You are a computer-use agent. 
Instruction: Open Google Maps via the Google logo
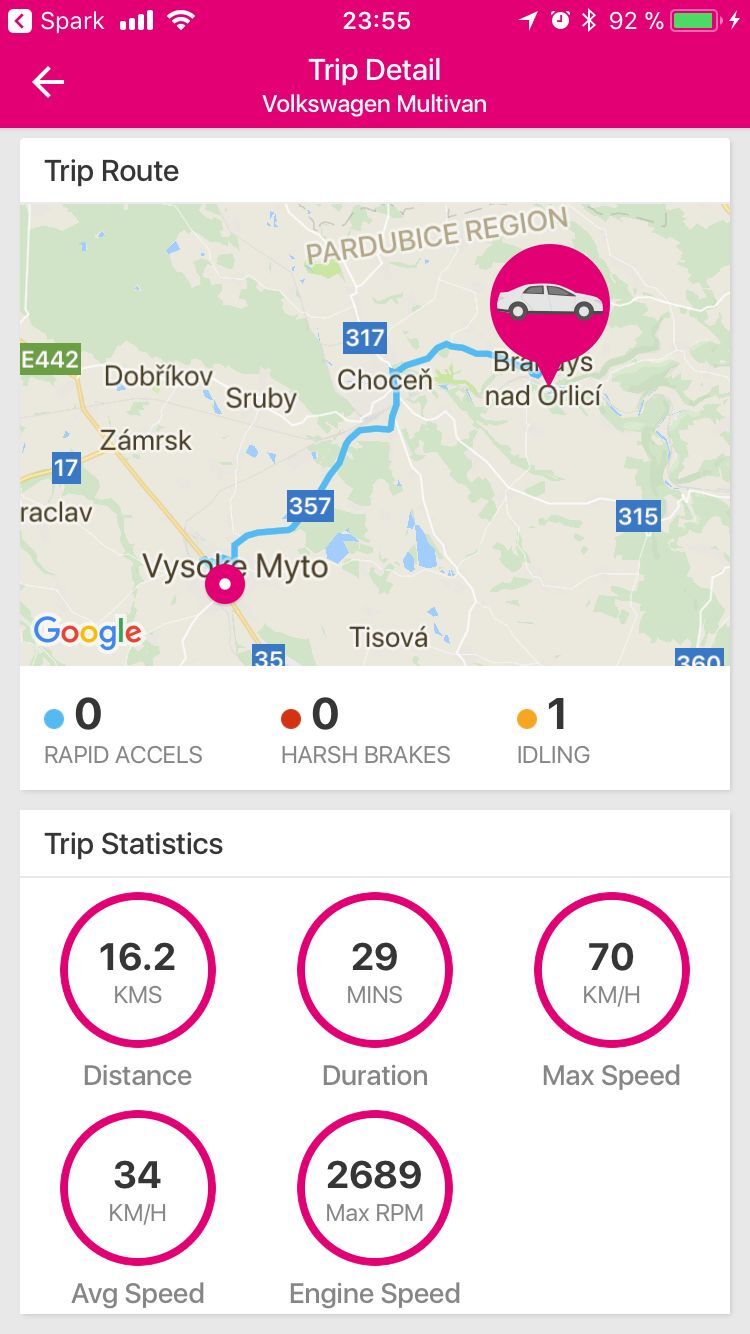pyautogui.click(x=87, y=632)
